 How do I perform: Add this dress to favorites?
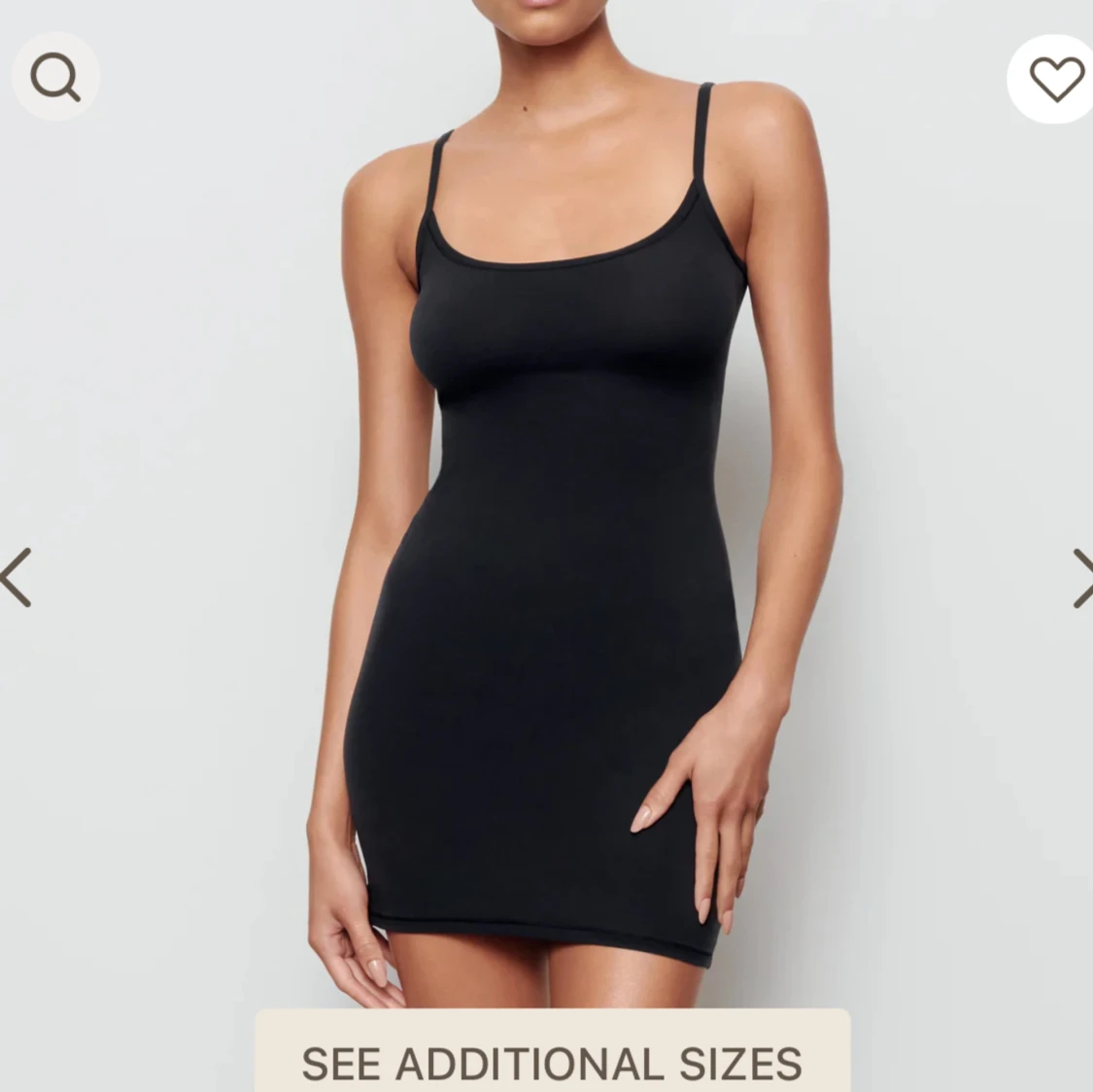tap(1055, 79)
